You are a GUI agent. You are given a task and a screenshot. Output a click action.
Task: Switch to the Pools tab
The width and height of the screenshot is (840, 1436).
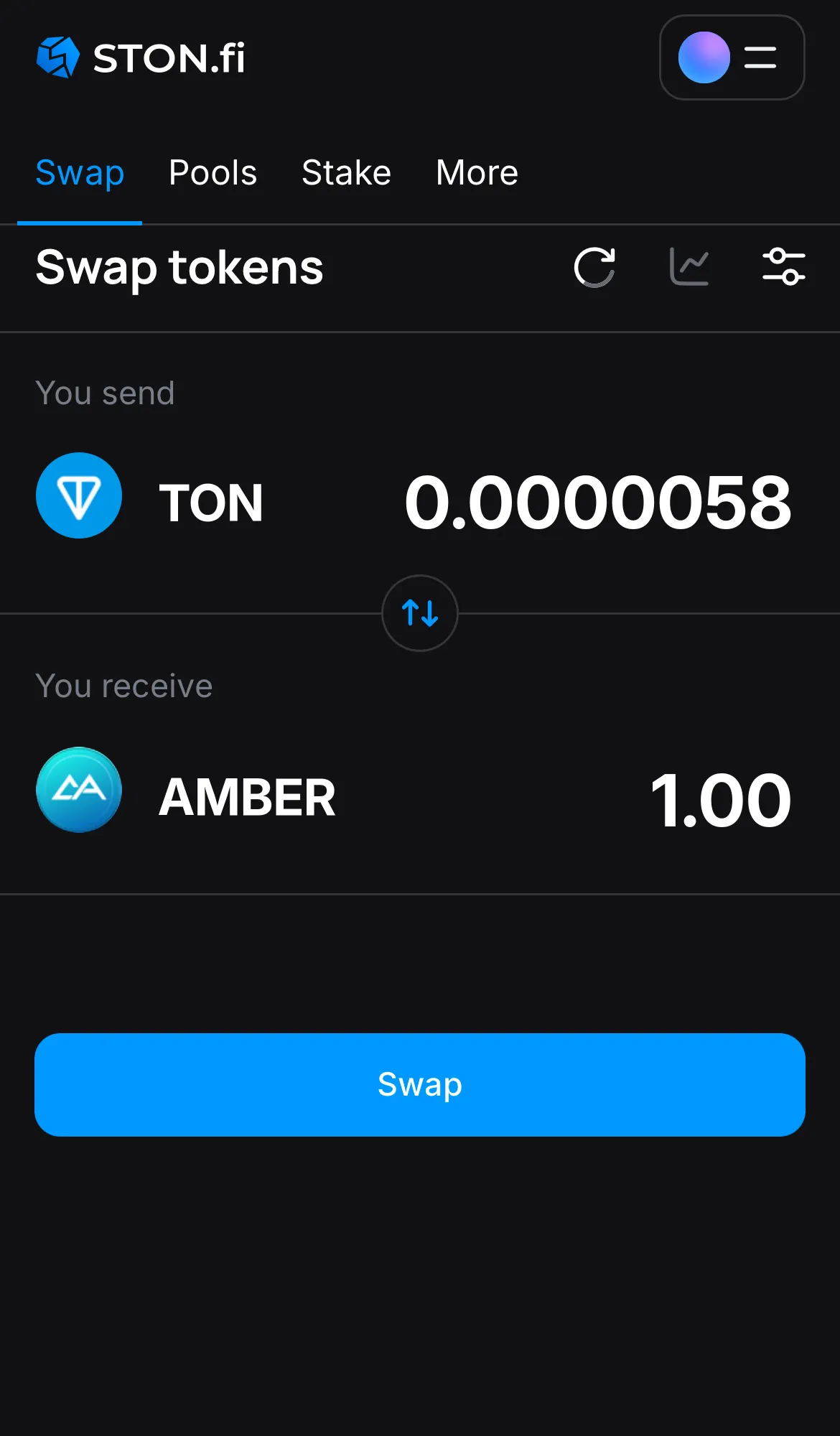tap(213, 172)
